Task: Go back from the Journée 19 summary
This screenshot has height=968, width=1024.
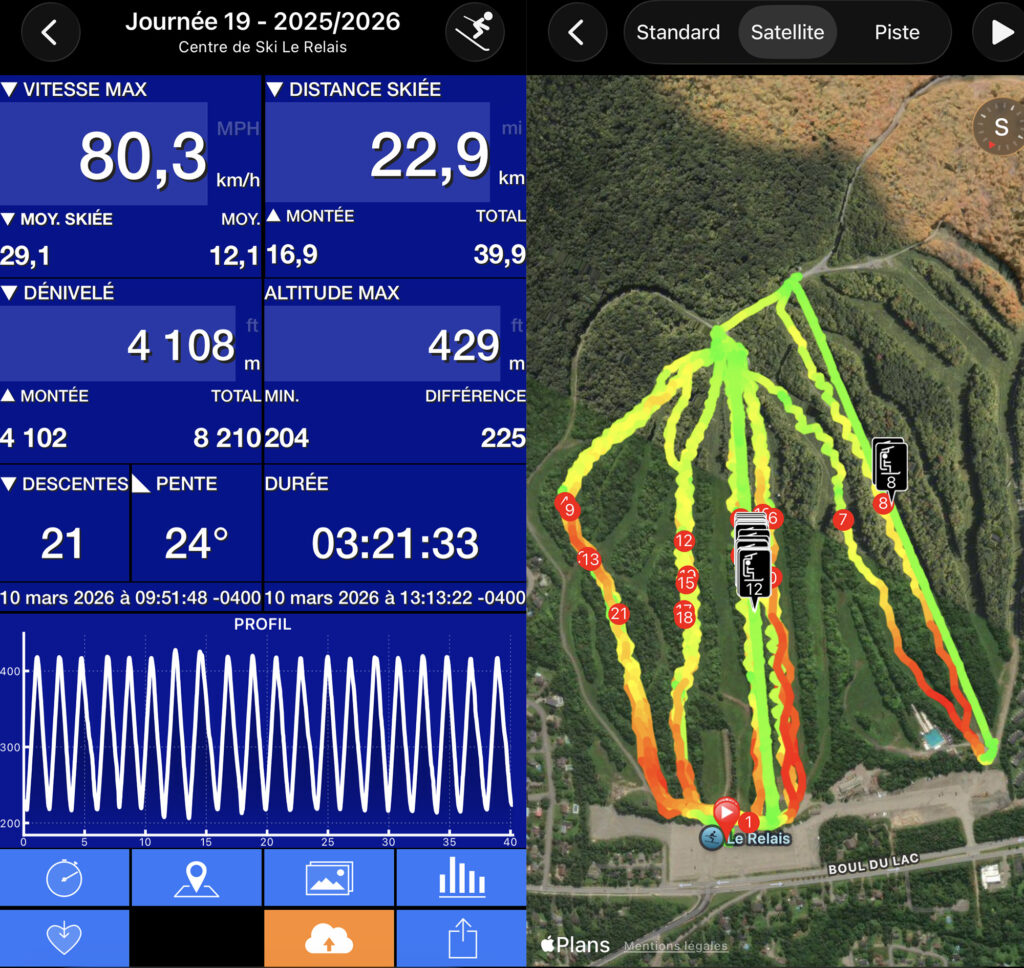Action: tap(48, 32)
